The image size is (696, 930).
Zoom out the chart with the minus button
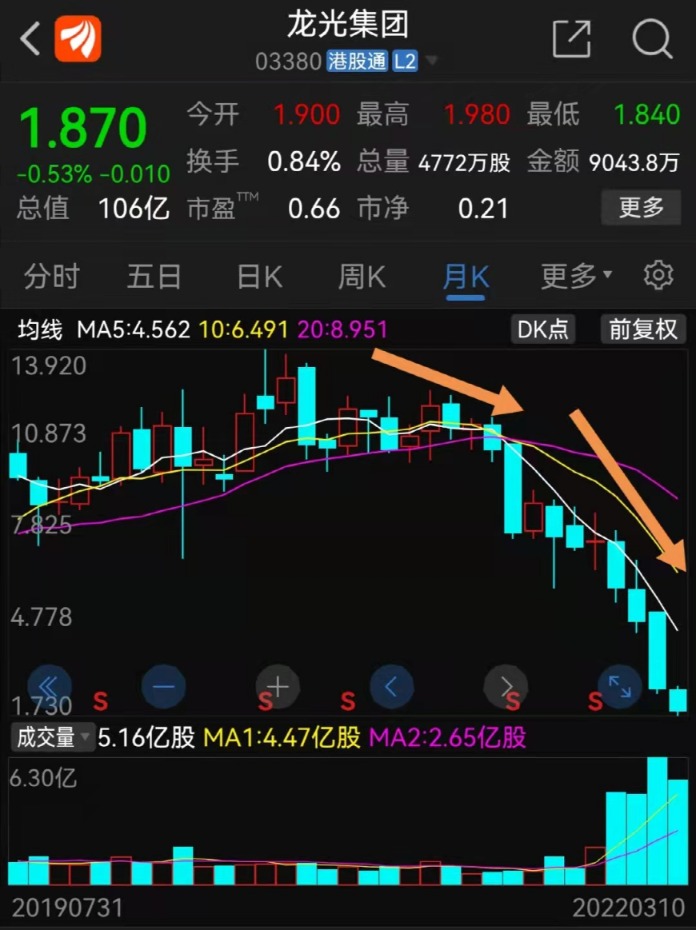pos(164,686)
